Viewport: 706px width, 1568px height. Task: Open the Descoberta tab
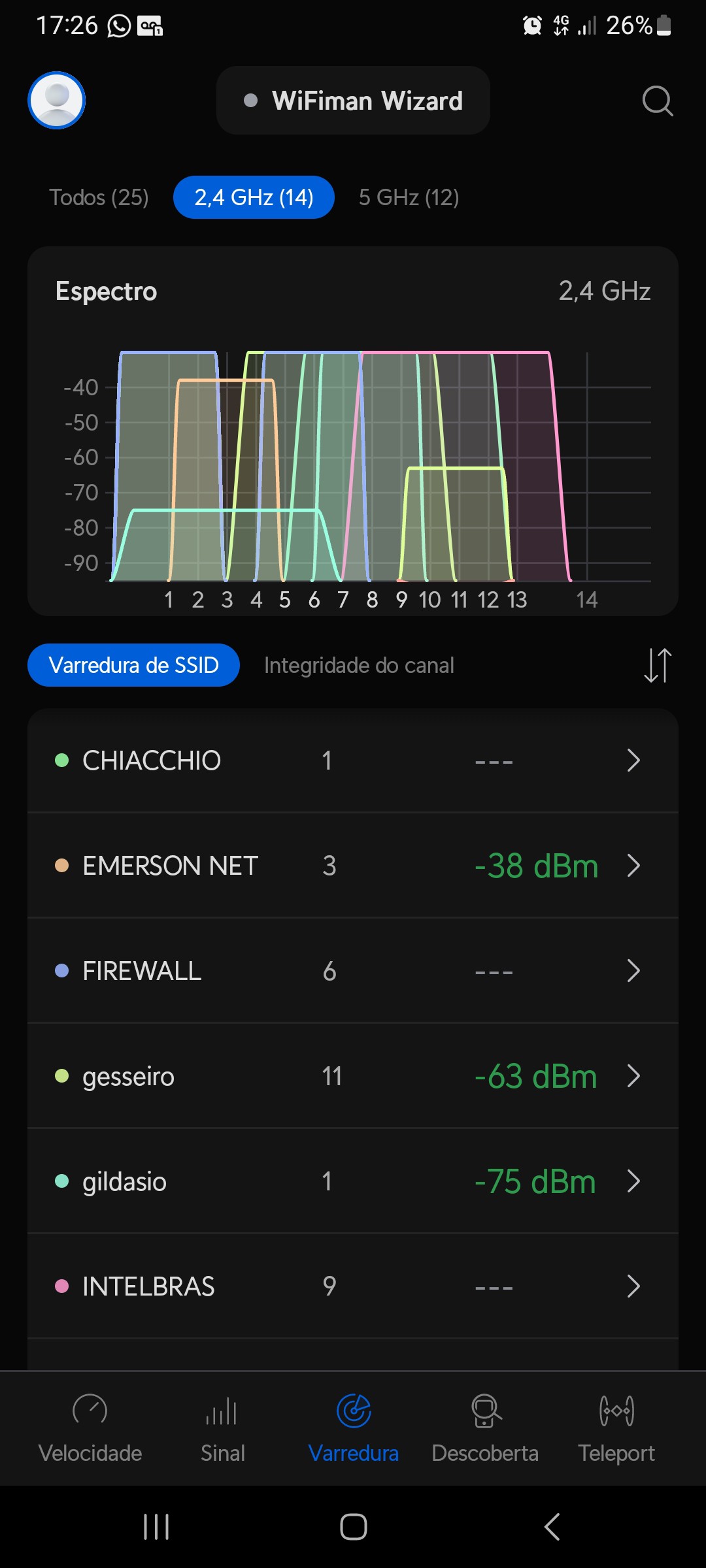(x=485, y=1428)
